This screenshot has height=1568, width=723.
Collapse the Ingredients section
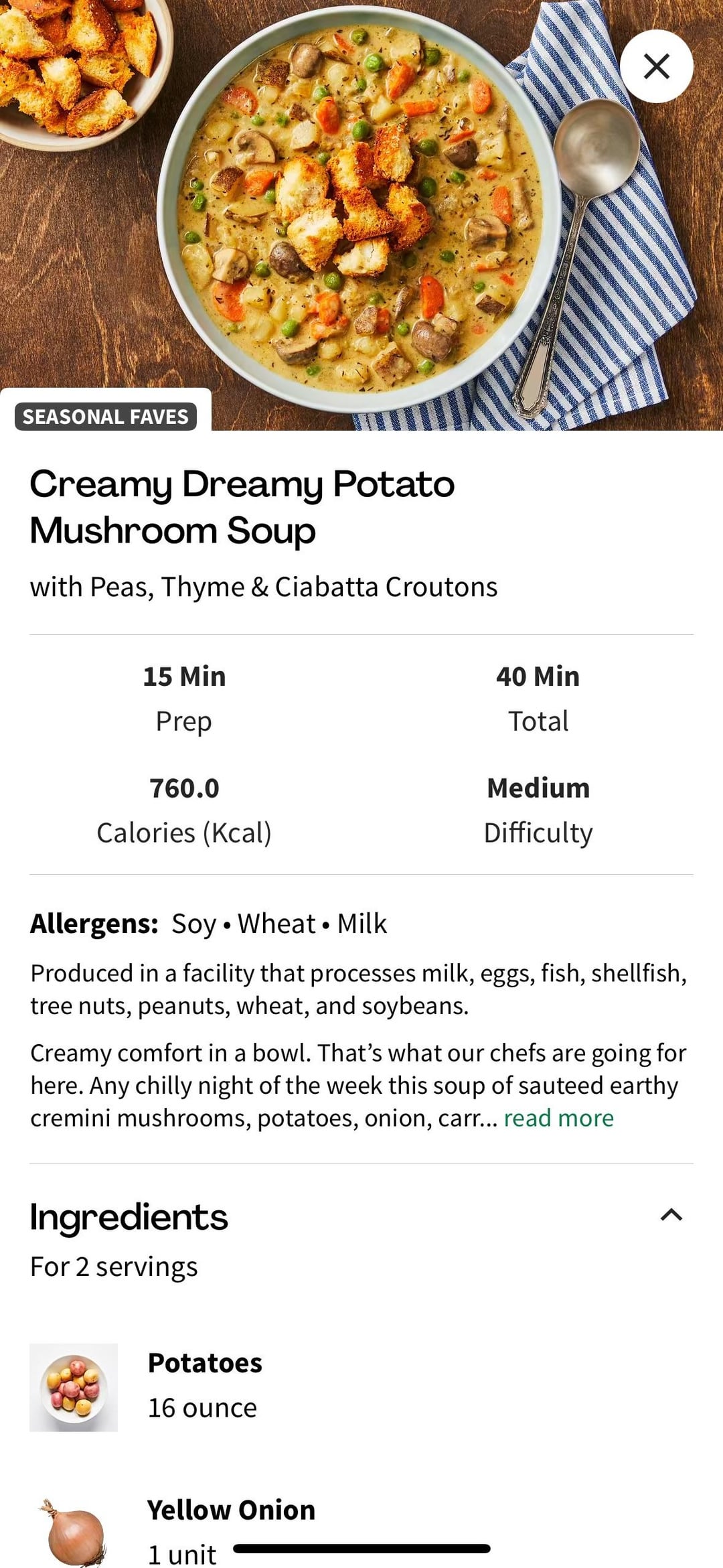tap(671, 1215)
